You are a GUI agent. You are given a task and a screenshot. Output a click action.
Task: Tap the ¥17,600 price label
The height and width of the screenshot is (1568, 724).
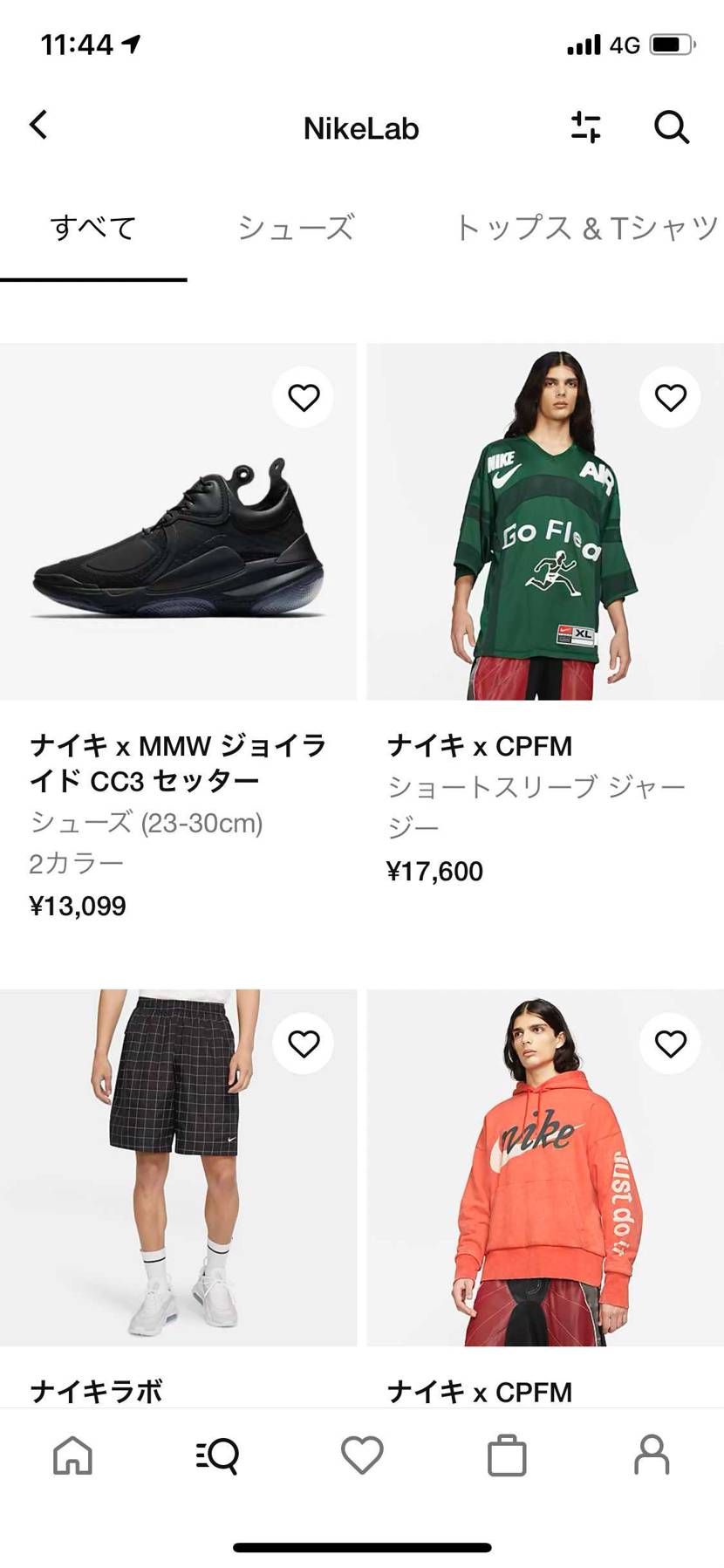pyautogui.click(x=436, y=870)
